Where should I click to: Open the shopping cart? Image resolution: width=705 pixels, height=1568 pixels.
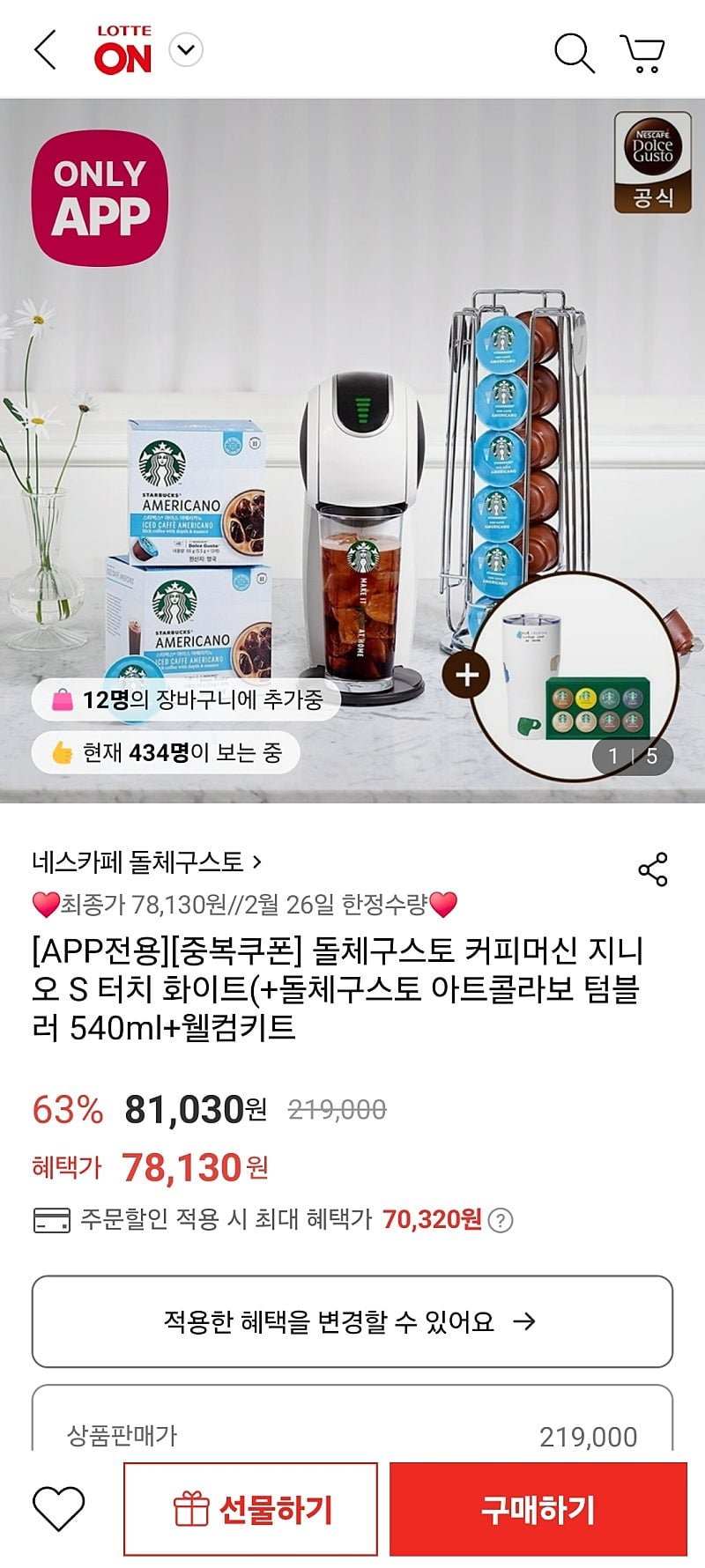(642, 53)
